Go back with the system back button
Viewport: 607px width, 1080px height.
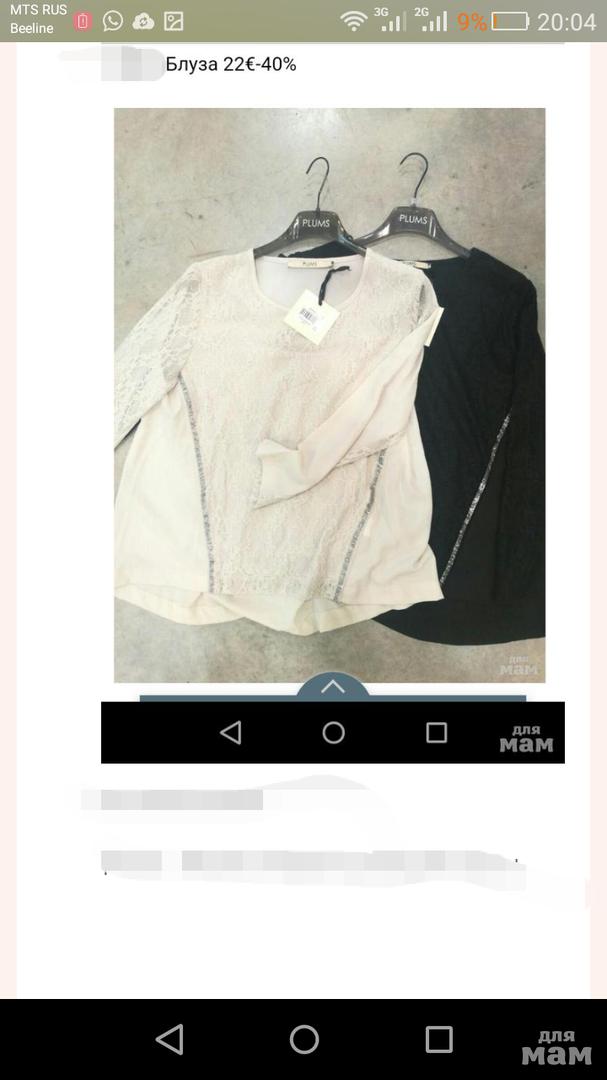pyautogui.click(x=170, y=1039)
